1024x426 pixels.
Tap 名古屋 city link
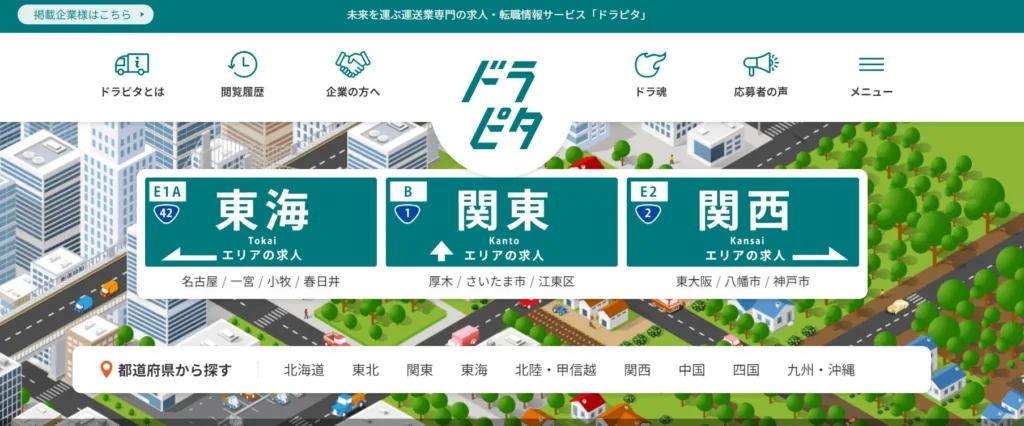tap(201, 282)
